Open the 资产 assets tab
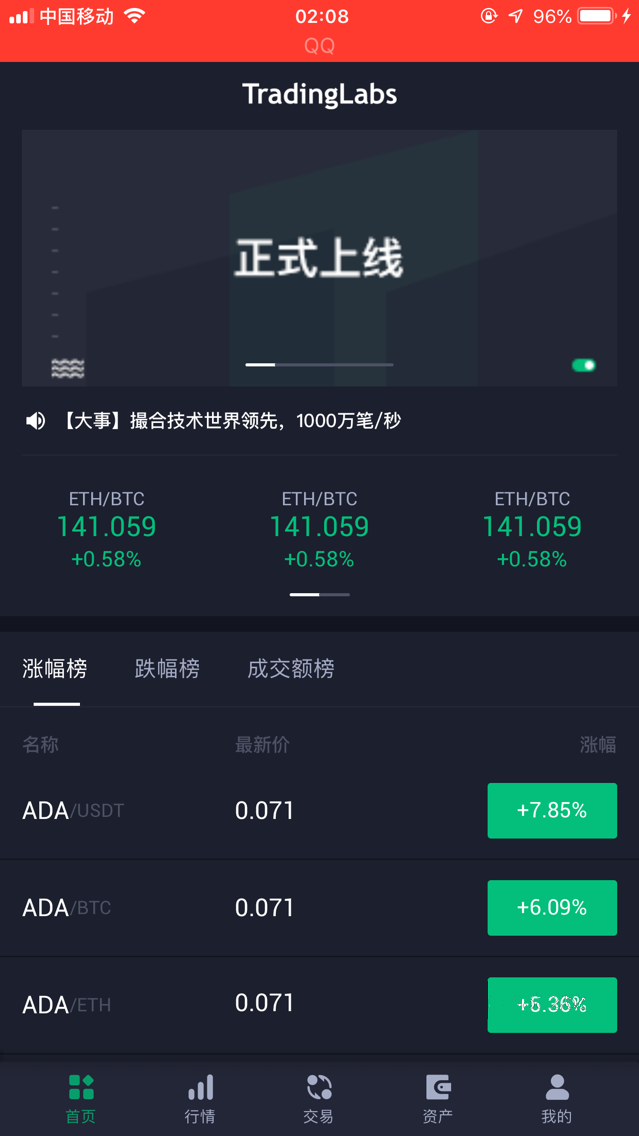Screen dimensions: 639x1136 tap(438, 1098)
